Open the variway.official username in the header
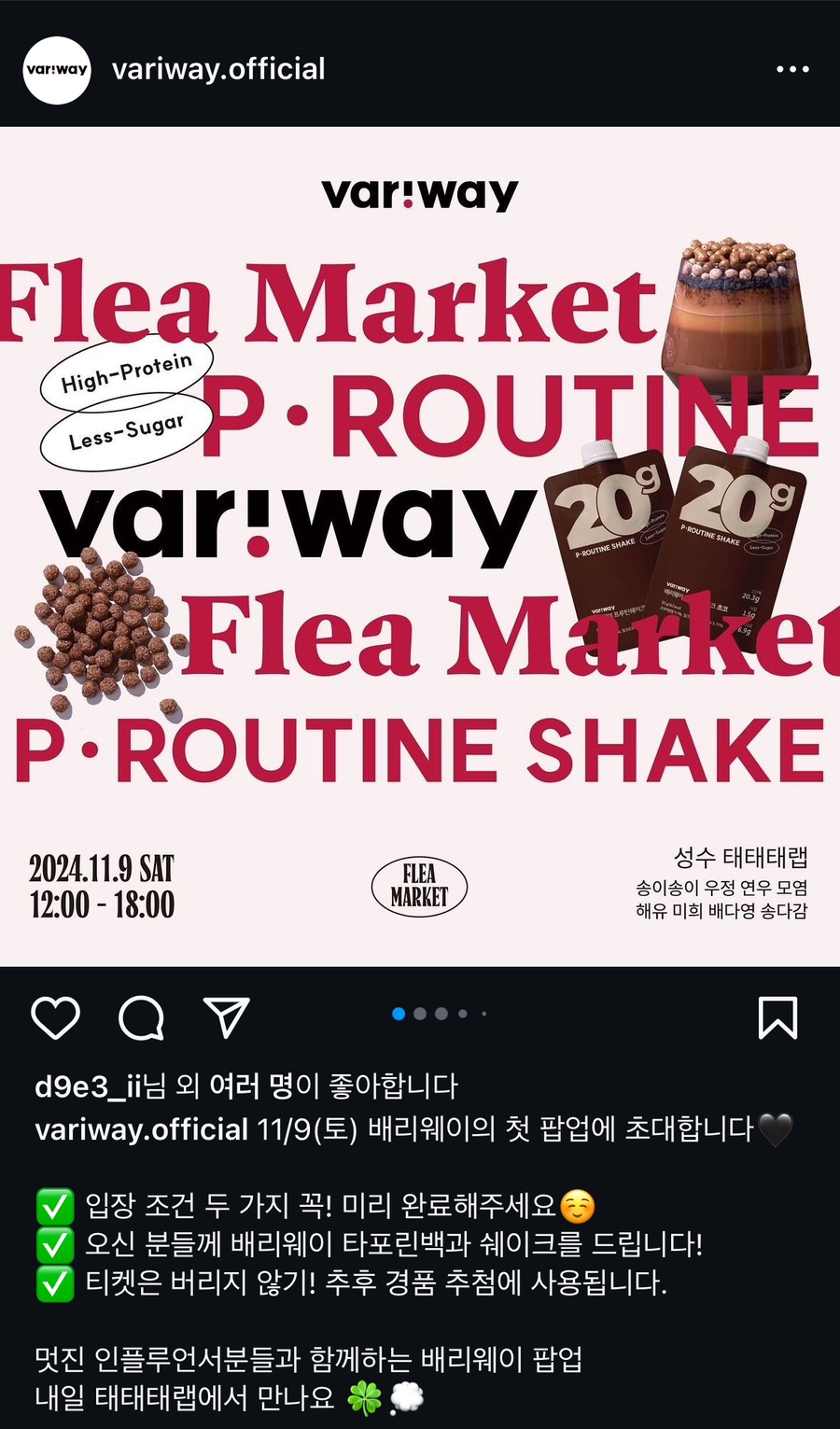This screenshot has height=1429, width=840. point(218,69)
